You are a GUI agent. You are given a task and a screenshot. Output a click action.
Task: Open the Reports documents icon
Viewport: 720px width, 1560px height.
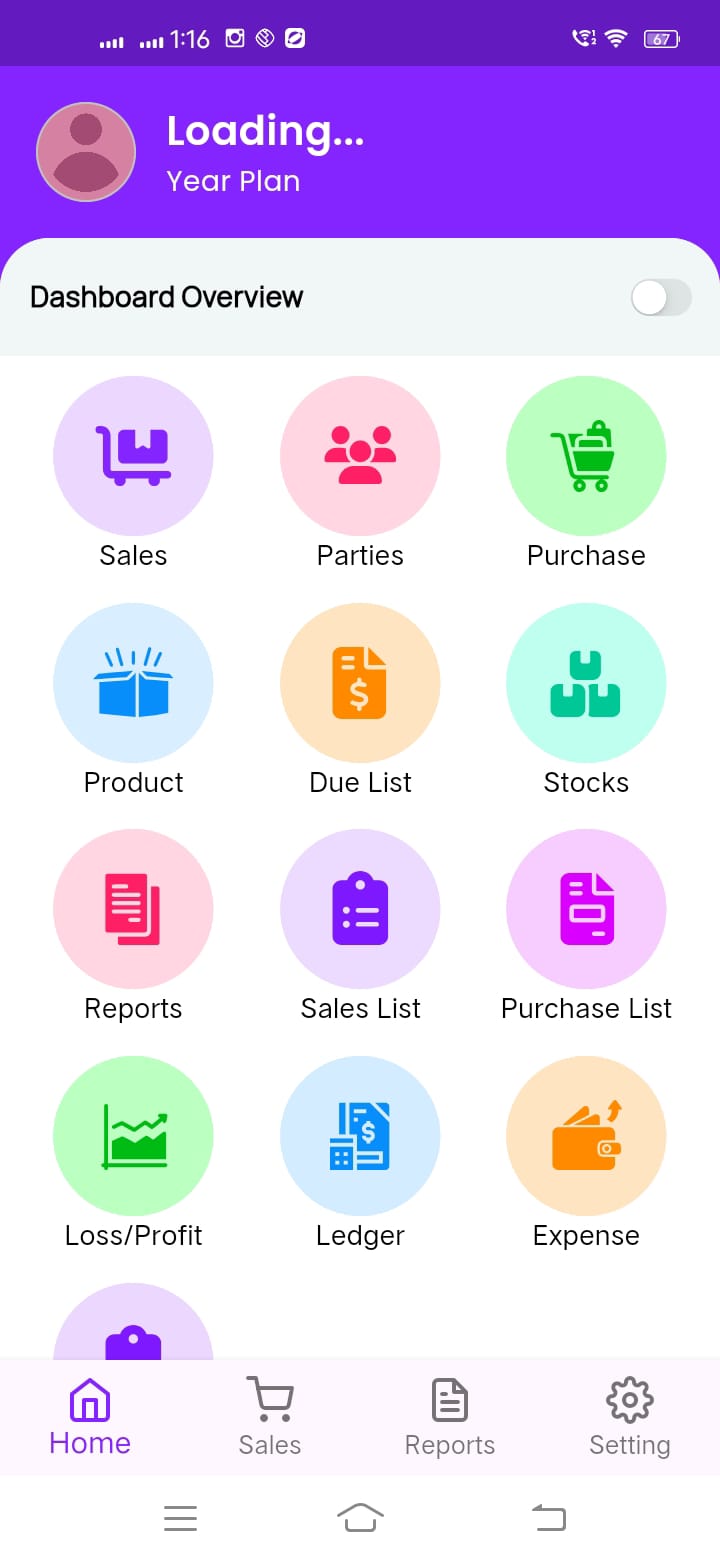click(133, 908)
